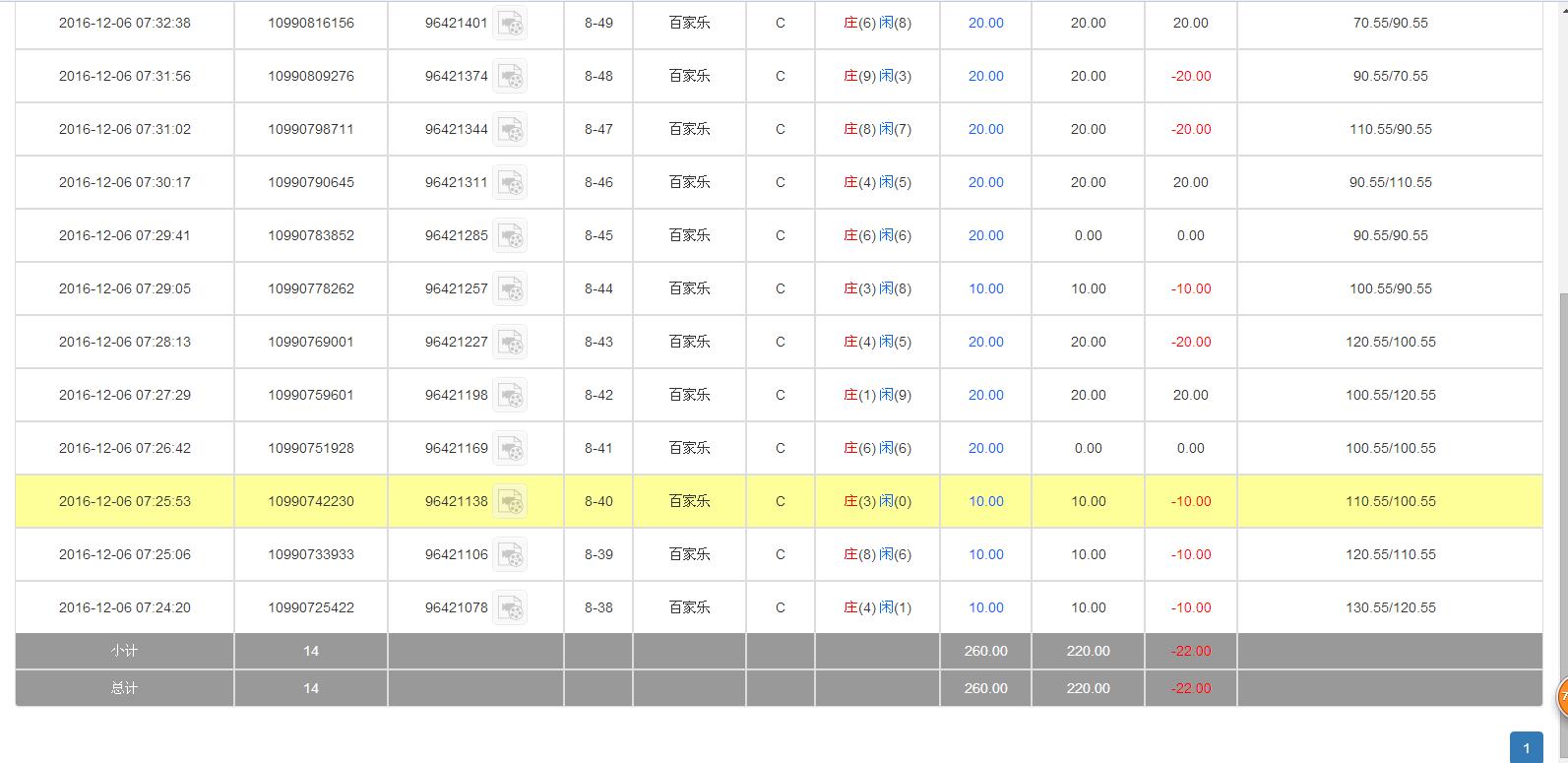The height and width of the screenshot is (763, 1568).
Task: Open video replay for round 96421227
Action: tap(510, 342)
